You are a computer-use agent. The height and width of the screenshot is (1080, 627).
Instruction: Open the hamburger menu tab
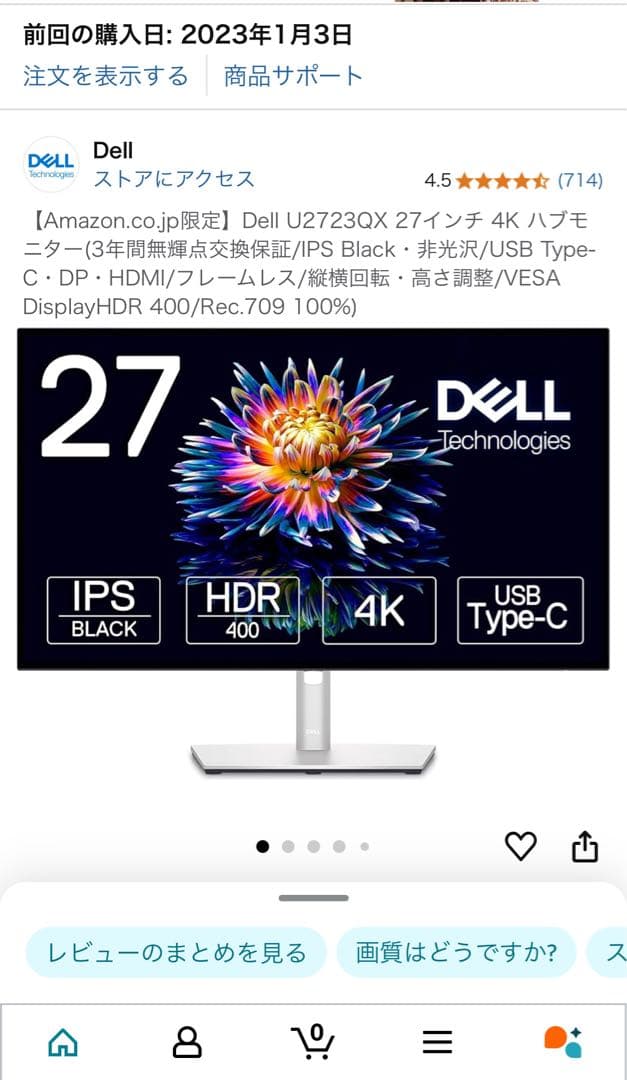click(x=437, y=1042)
